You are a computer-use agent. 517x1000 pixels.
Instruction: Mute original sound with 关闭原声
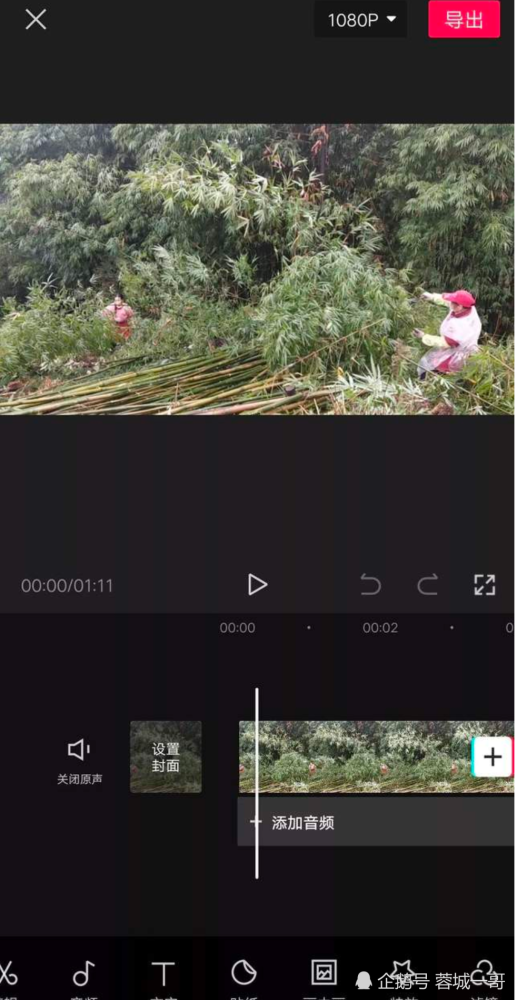click(79, 761)
